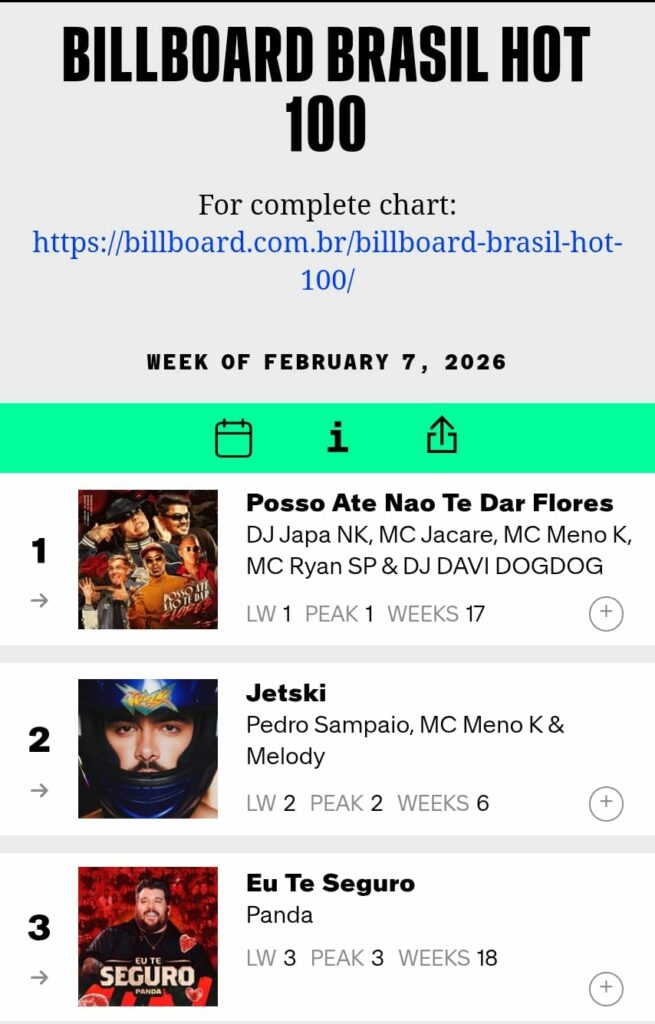Open the calendar date picker icon
655x1024 pixels.
click(234, 438)
